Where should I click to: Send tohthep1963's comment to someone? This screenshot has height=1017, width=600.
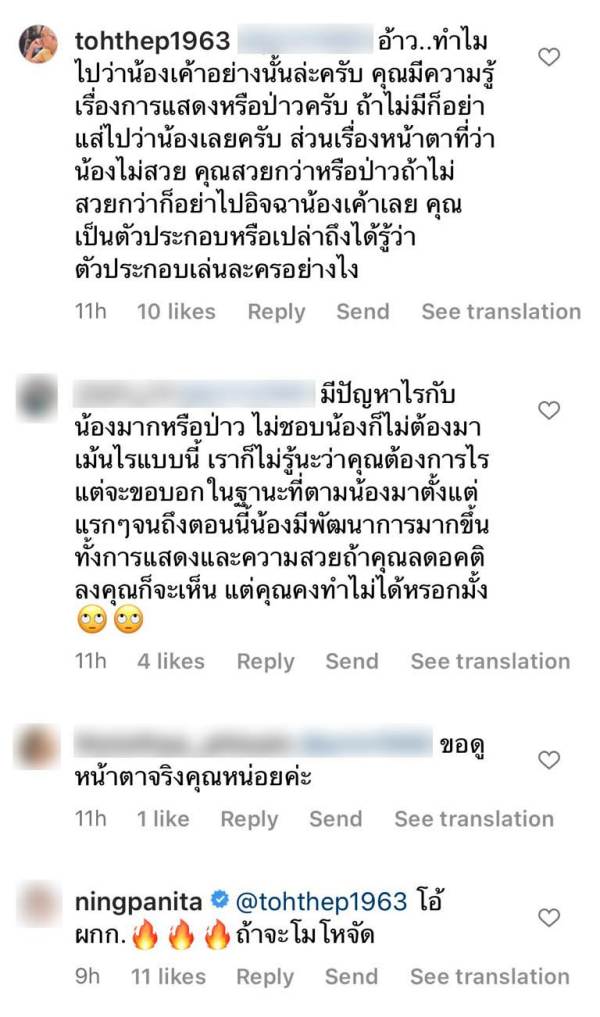coord(362,311)
